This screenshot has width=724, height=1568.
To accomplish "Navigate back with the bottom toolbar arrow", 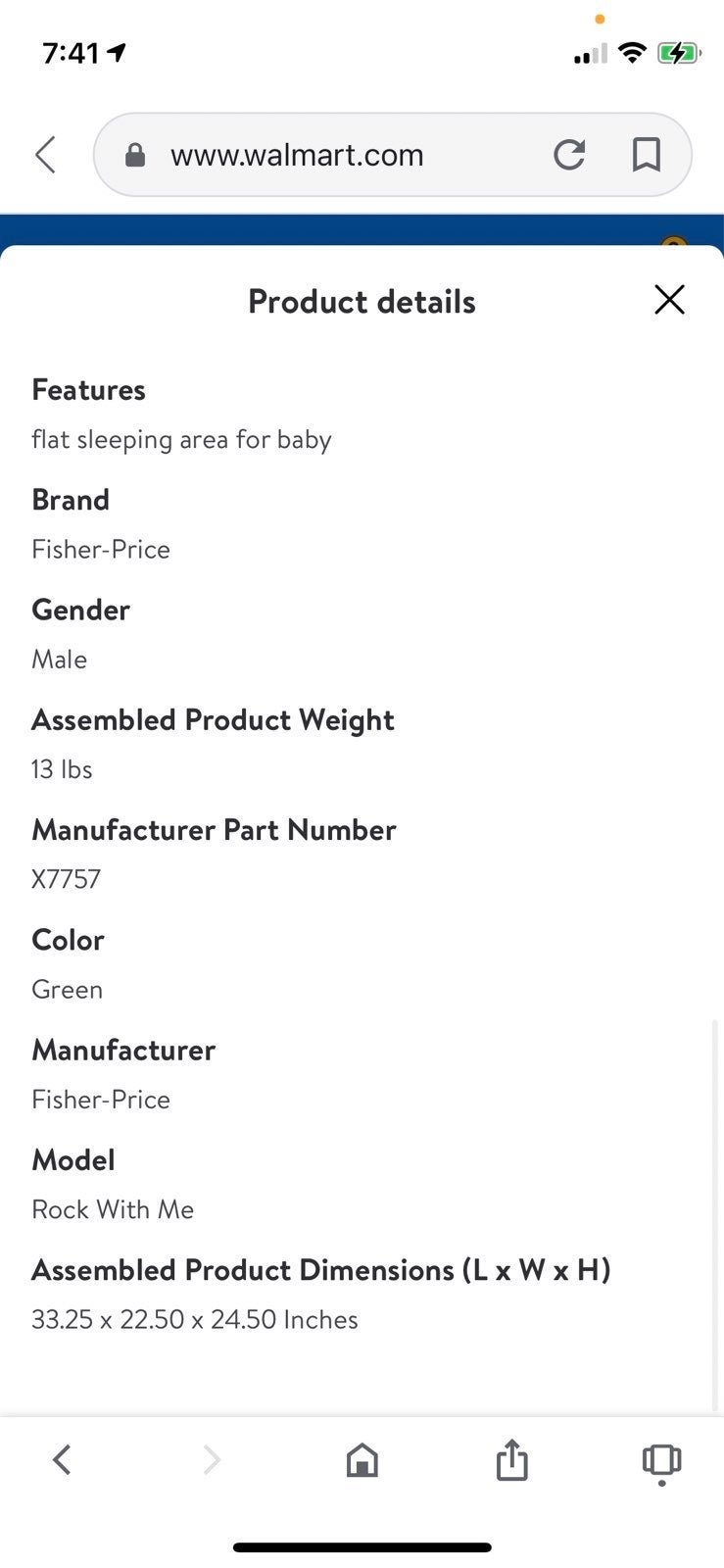I will (62, 1460).
